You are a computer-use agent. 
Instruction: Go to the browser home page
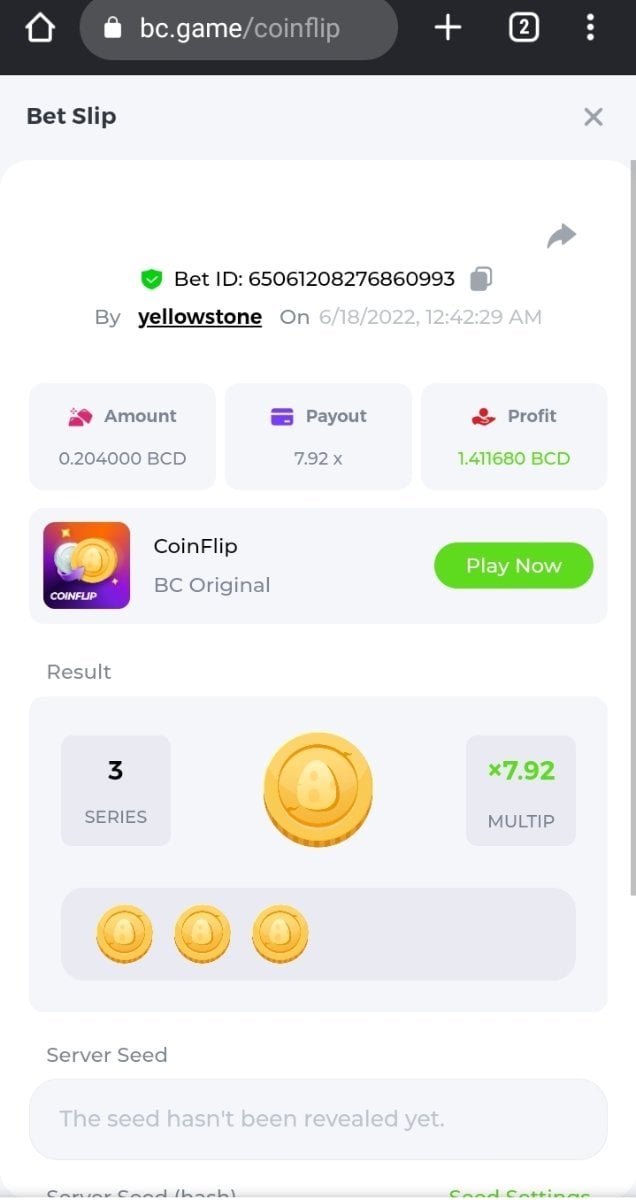coord(39,28)
